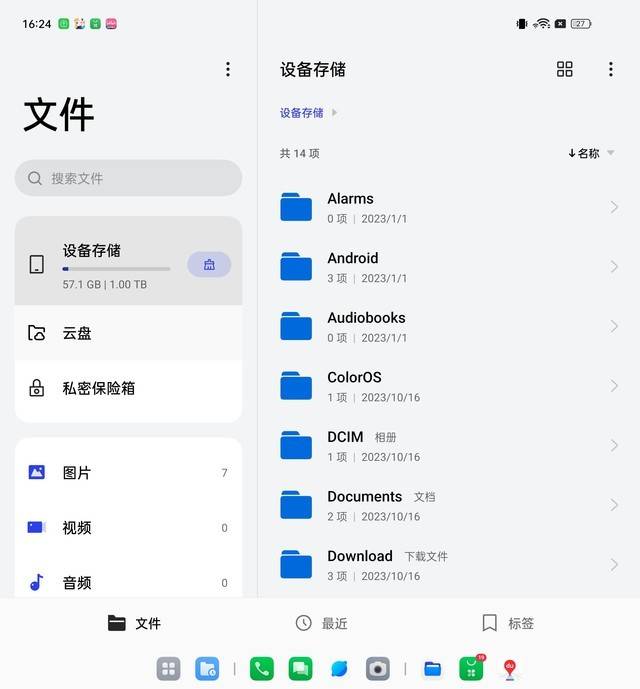This screenshot has width=640, height=689.
Task: Switch to grid view layout
Action: coord(565,69)
